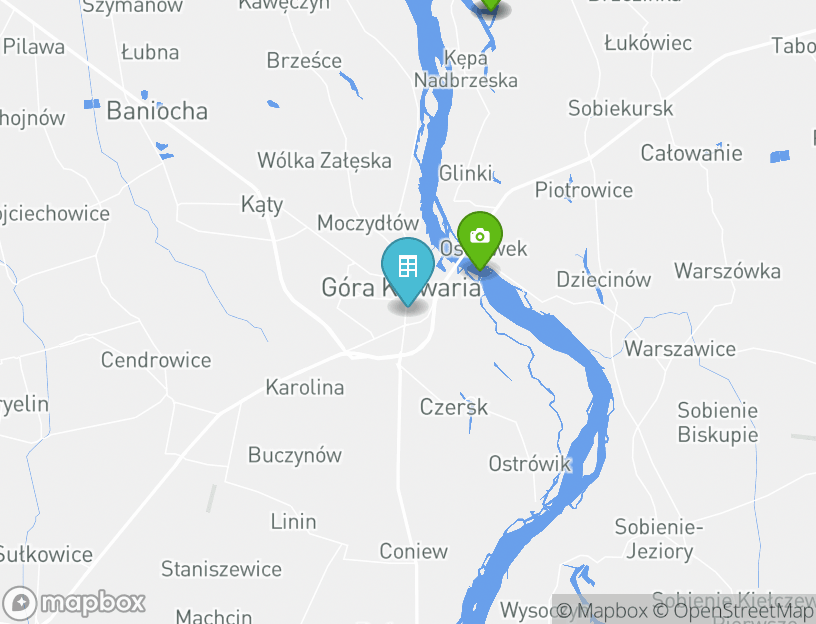Tap the blue building marker at Góra Kalwaria
Screen dimensions: 816x624
tap(408, 267)
